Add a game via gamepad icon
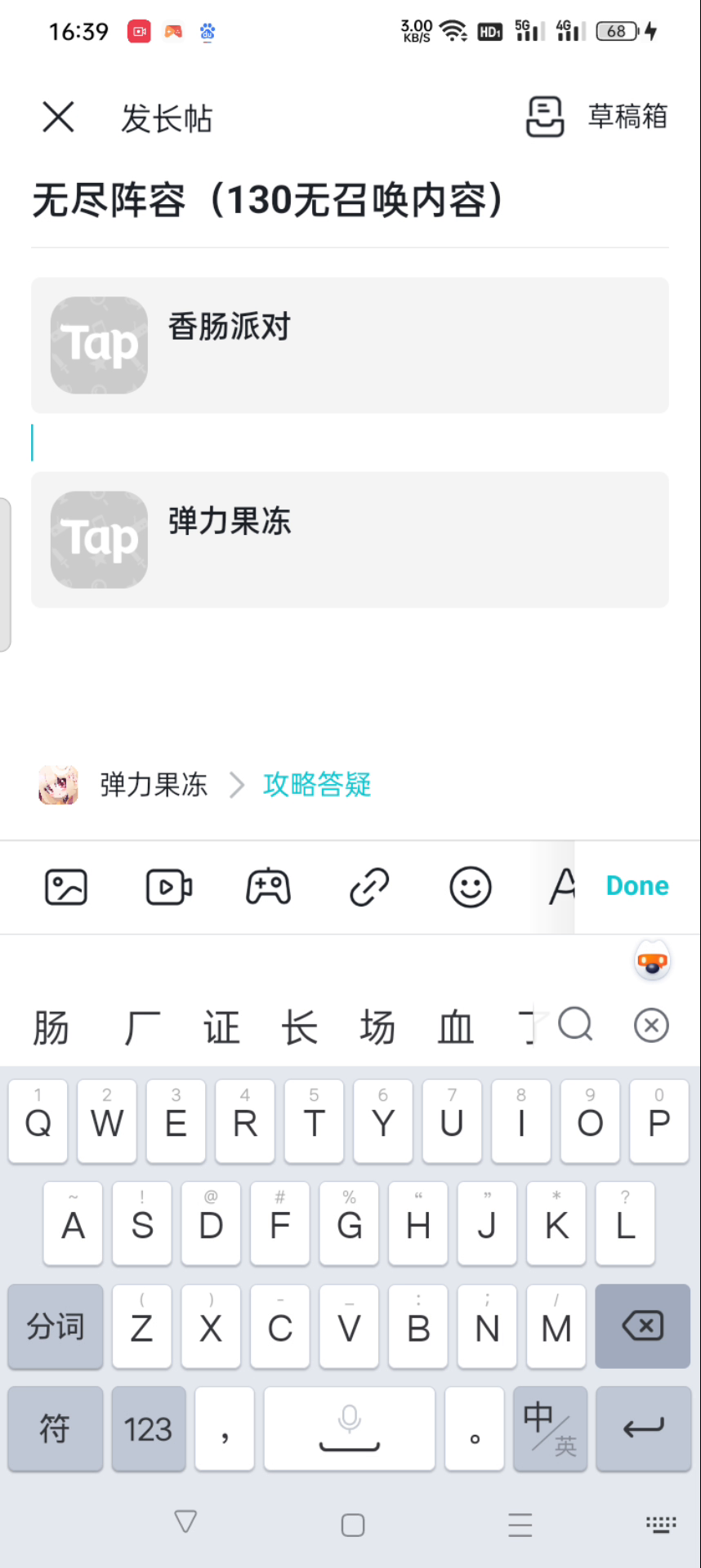This screenshot has height=1568, width=701. tap(269, 887)
